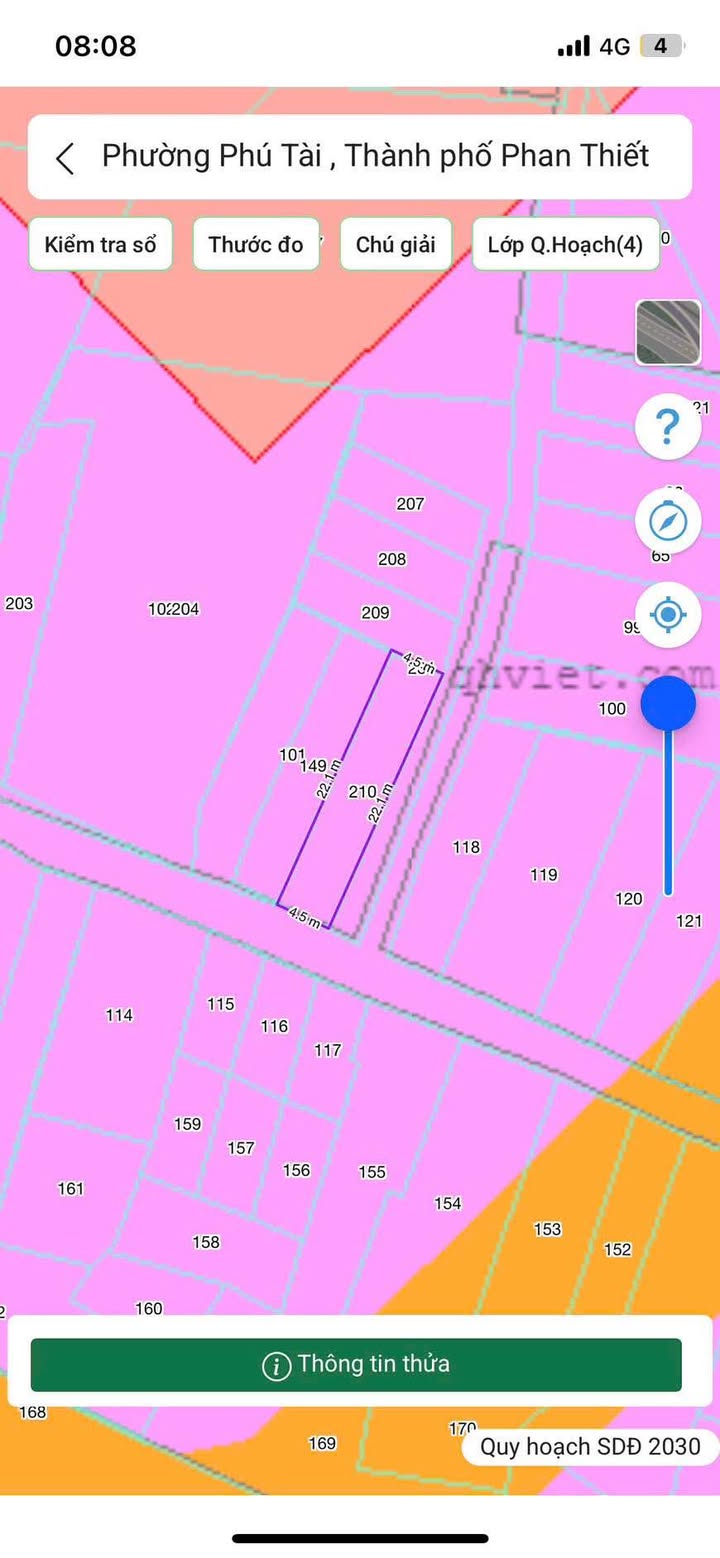Viewport: 720px width, 1558px height.
Task: Switch map base layer via thumbnail
Action: click(x=668, y=332)
